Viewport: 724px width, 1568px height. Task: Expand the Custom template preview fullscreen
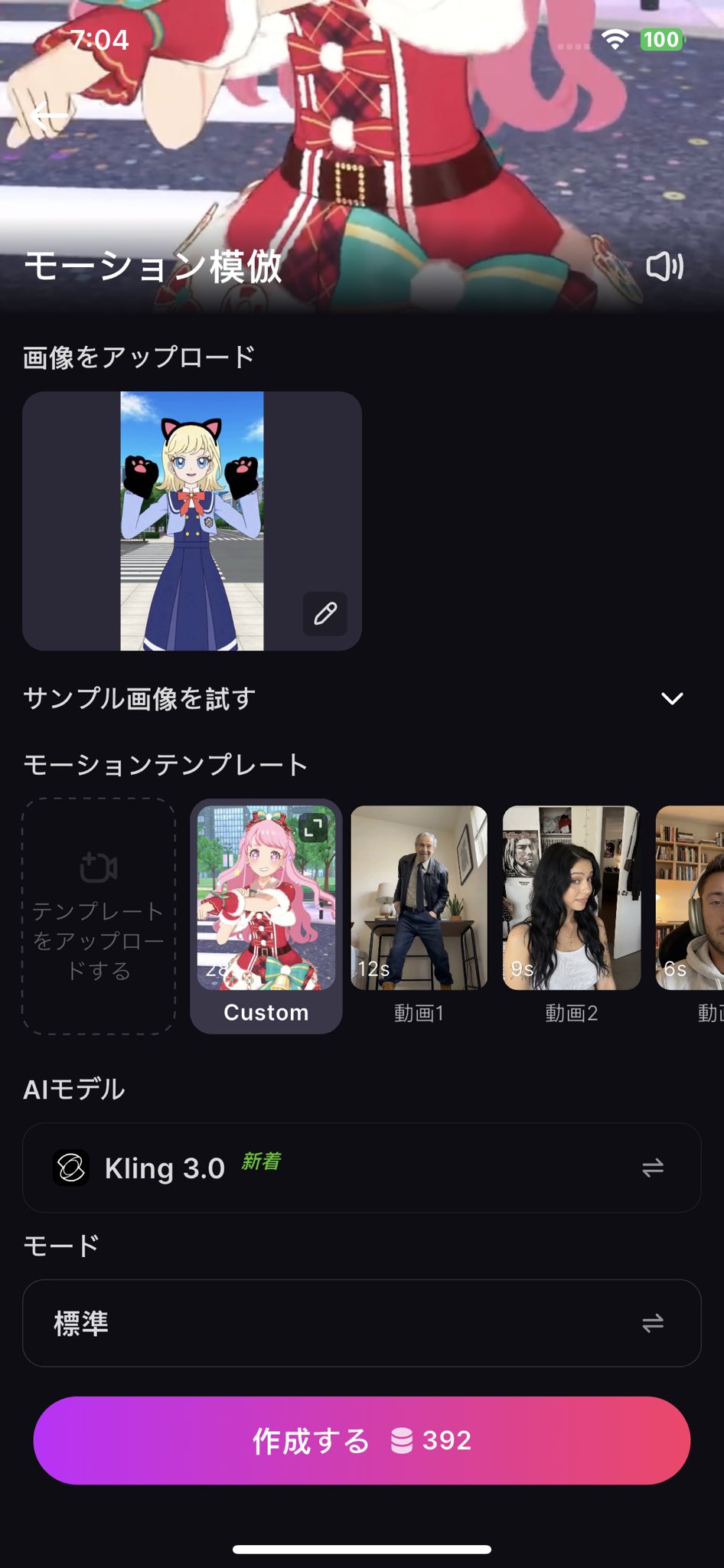pos(313,828)
